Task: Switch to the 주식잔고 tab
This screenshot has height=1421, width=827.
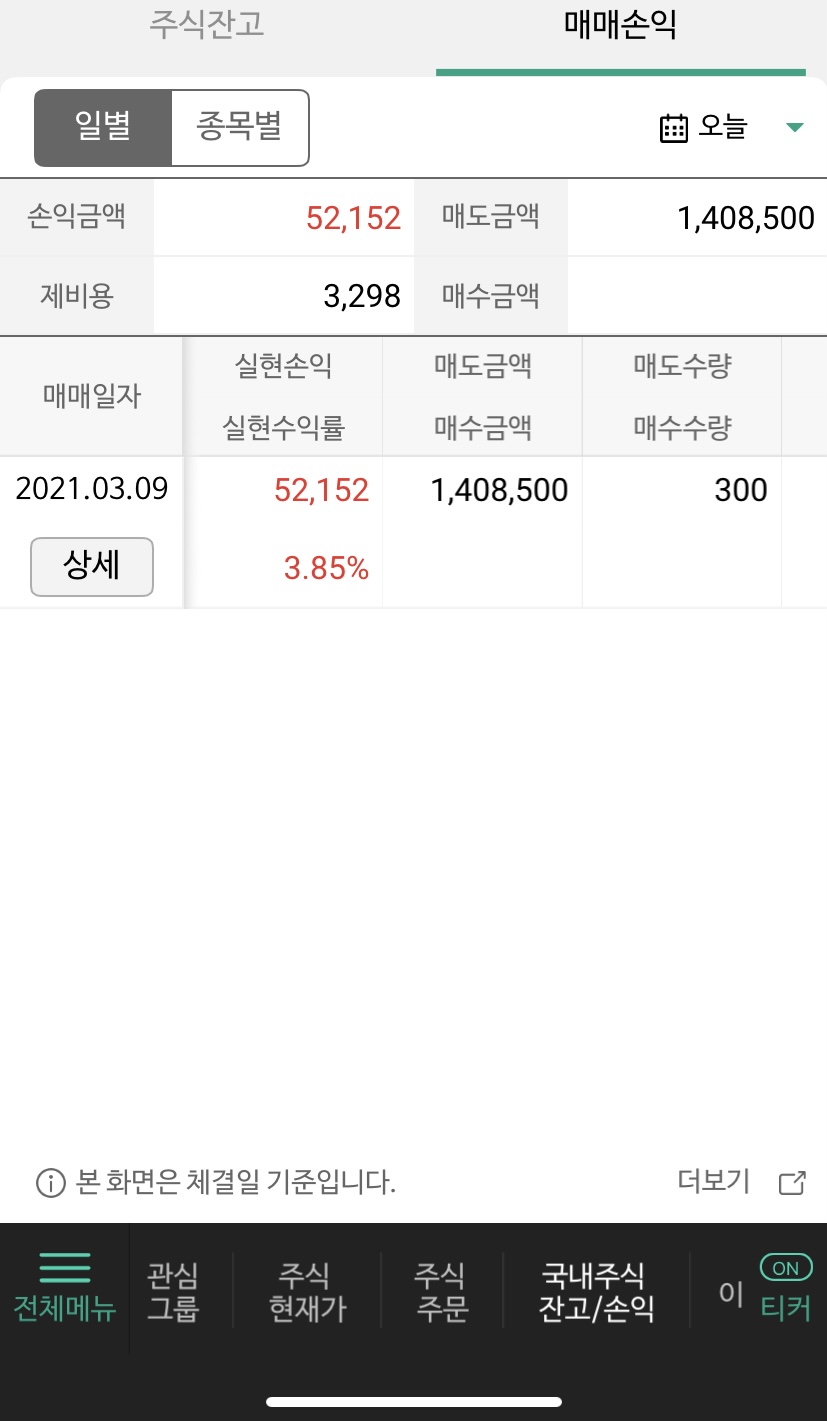Action: 207,25
